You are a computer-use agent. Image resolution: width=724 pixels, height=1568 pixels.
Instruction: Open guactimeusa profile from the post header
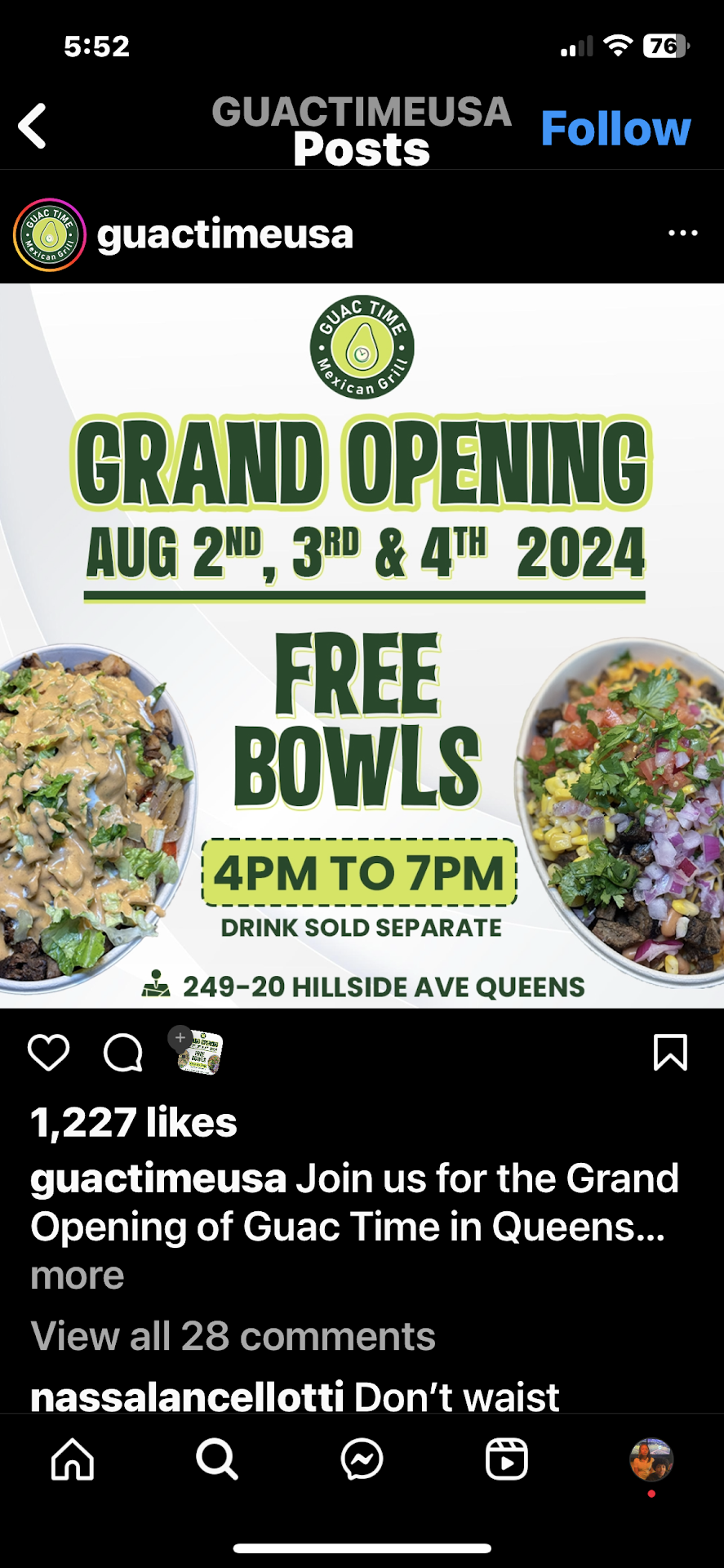click(x=224, y=235)
